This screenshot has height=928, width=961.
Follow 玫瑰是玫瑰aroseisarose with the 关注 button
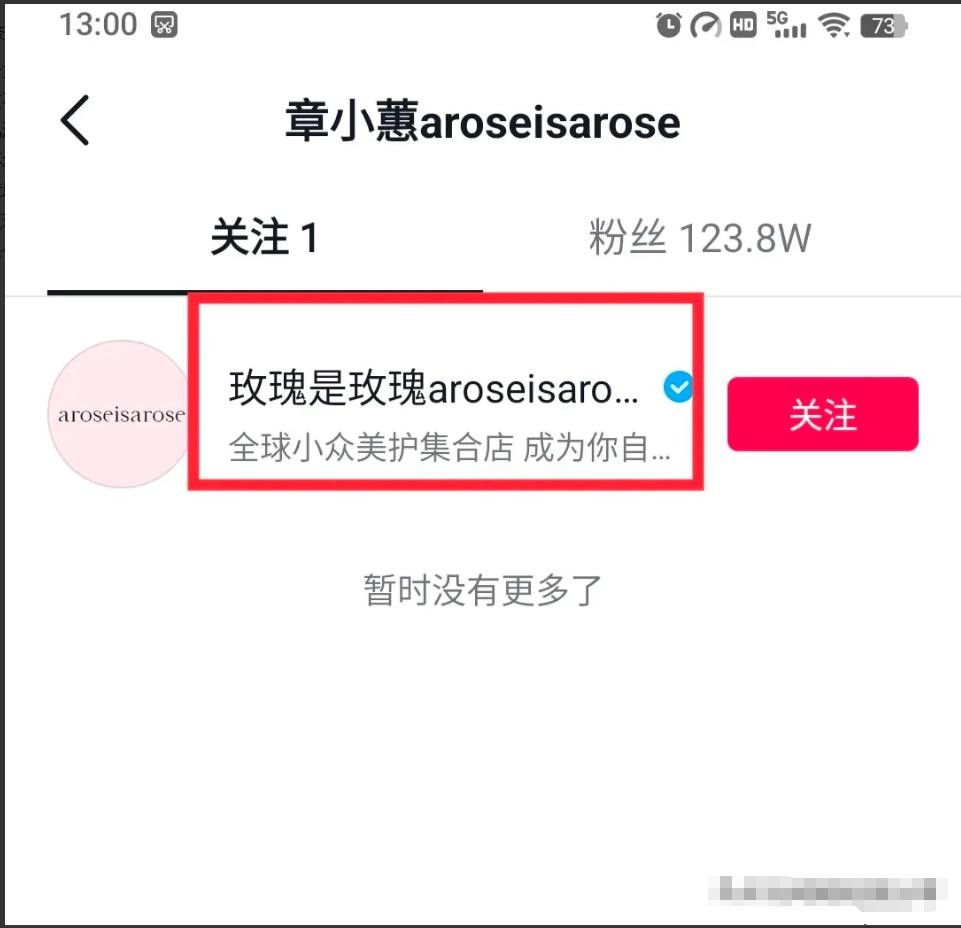[822, 414]
